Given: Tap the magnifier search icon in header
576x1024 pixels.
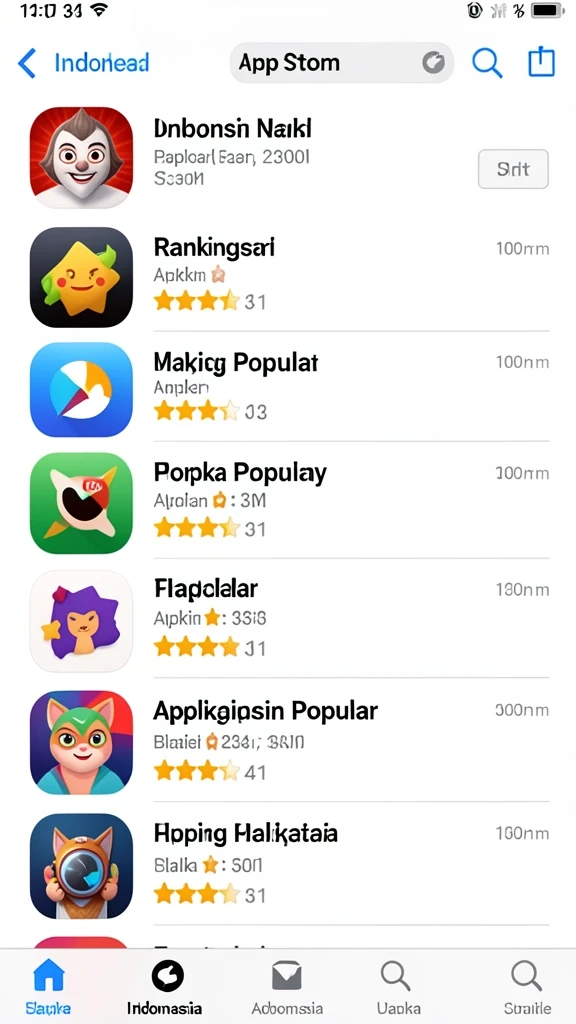Looking at the screenshot, I should tap(487, 63).
